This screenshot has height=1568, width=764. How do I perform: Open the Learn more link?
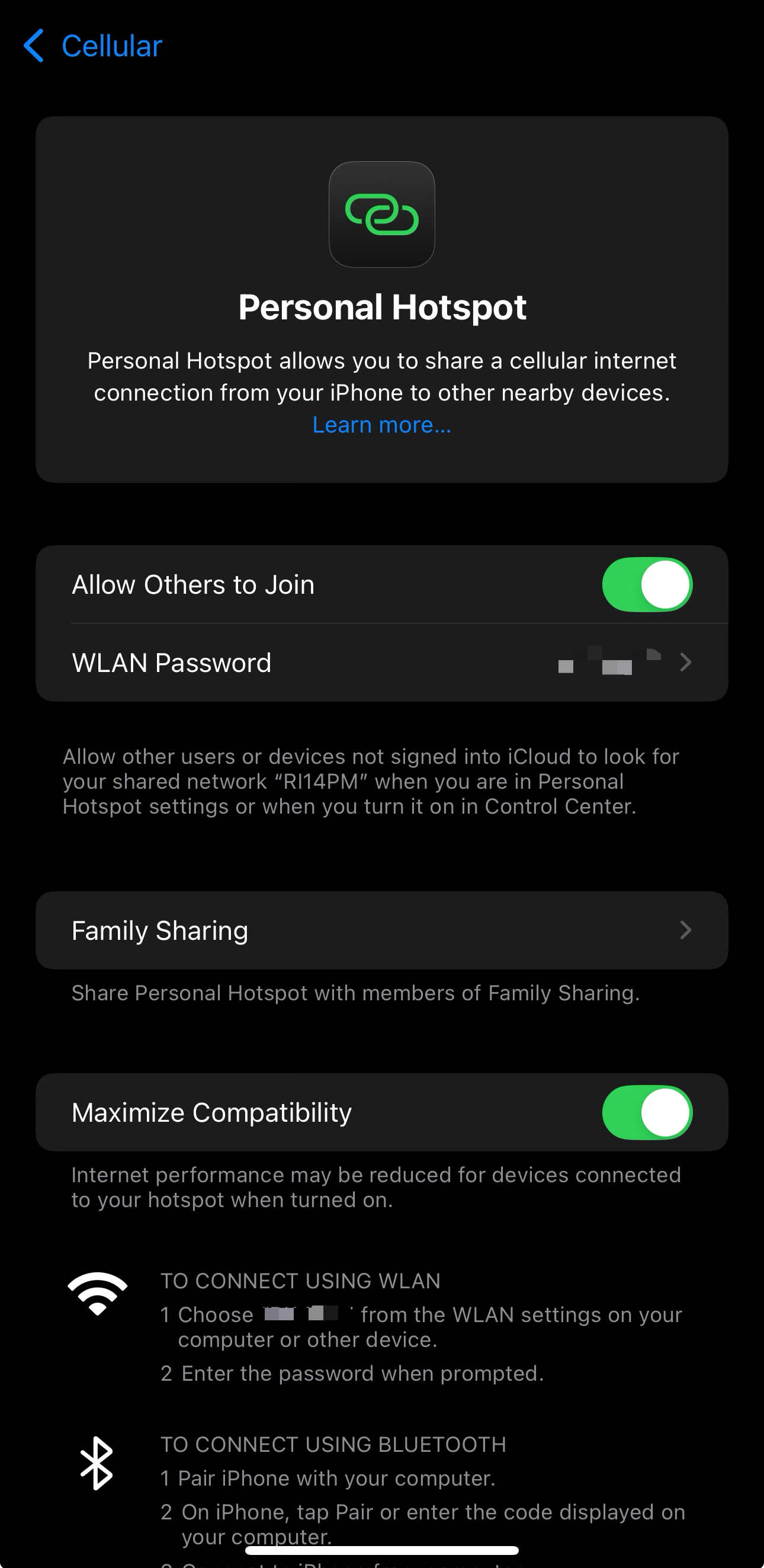coord(381,425)
